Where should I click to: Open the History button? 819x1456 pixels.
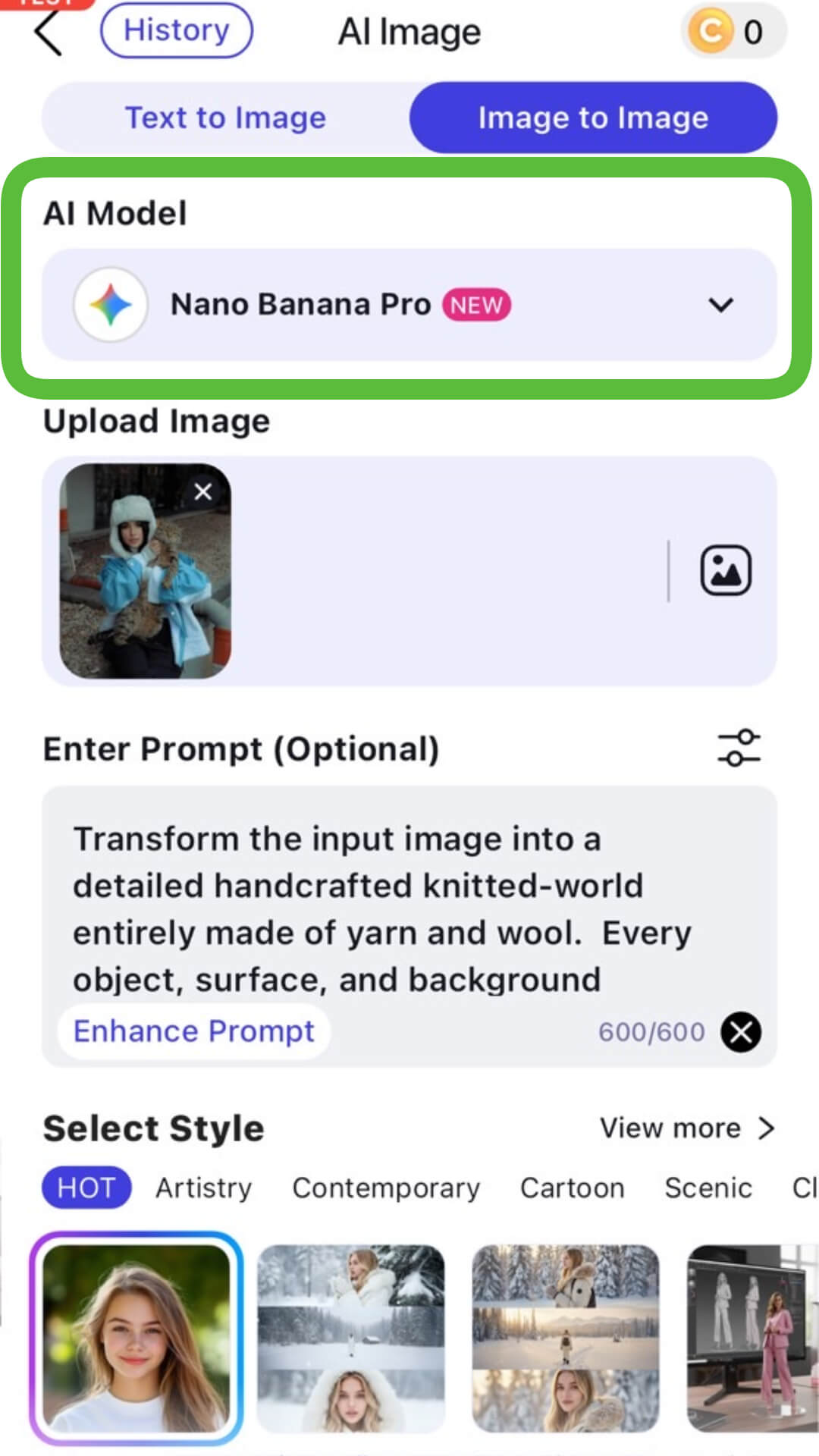point(177,31)
